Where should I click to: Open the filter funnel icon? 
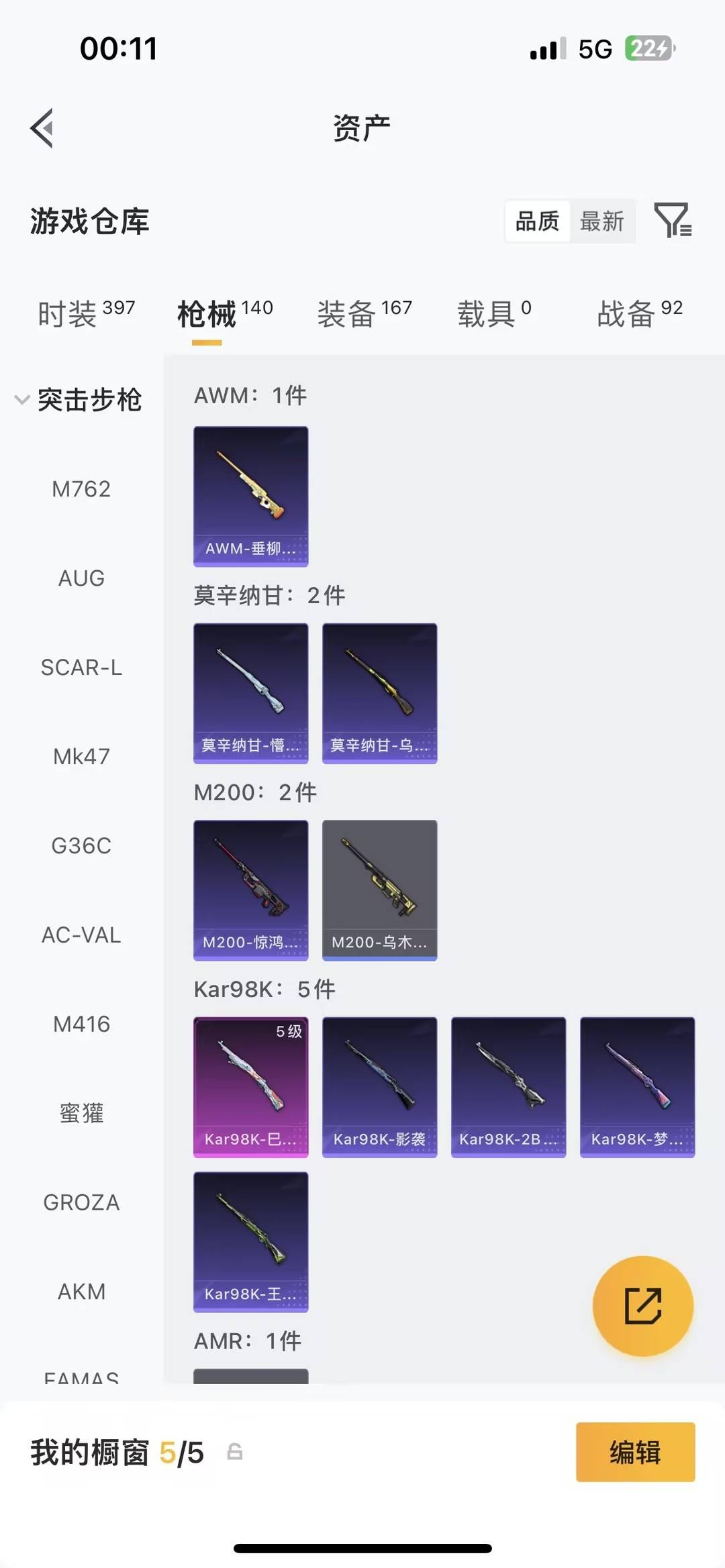tap(674, 221)
